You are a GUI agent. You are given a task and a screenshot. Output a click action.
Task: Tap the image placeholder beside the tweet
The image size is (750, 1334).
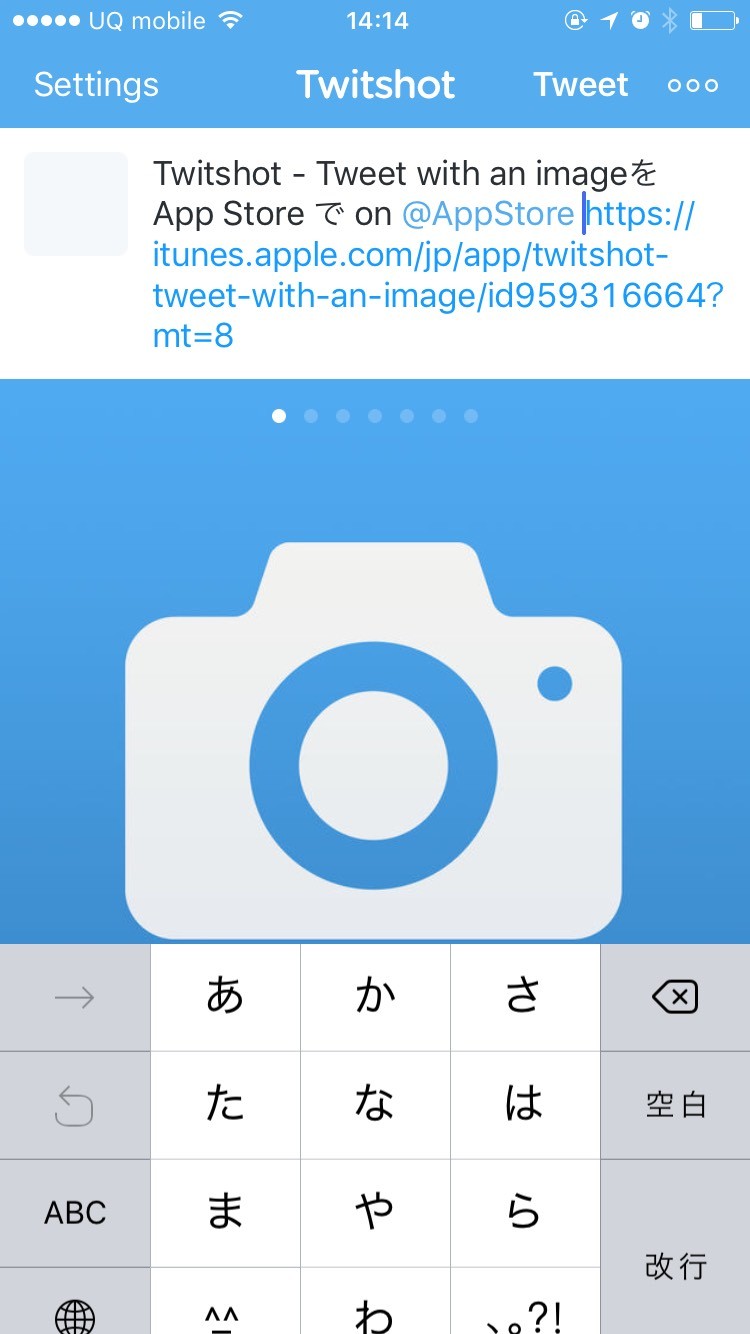[x=76, y=204]
